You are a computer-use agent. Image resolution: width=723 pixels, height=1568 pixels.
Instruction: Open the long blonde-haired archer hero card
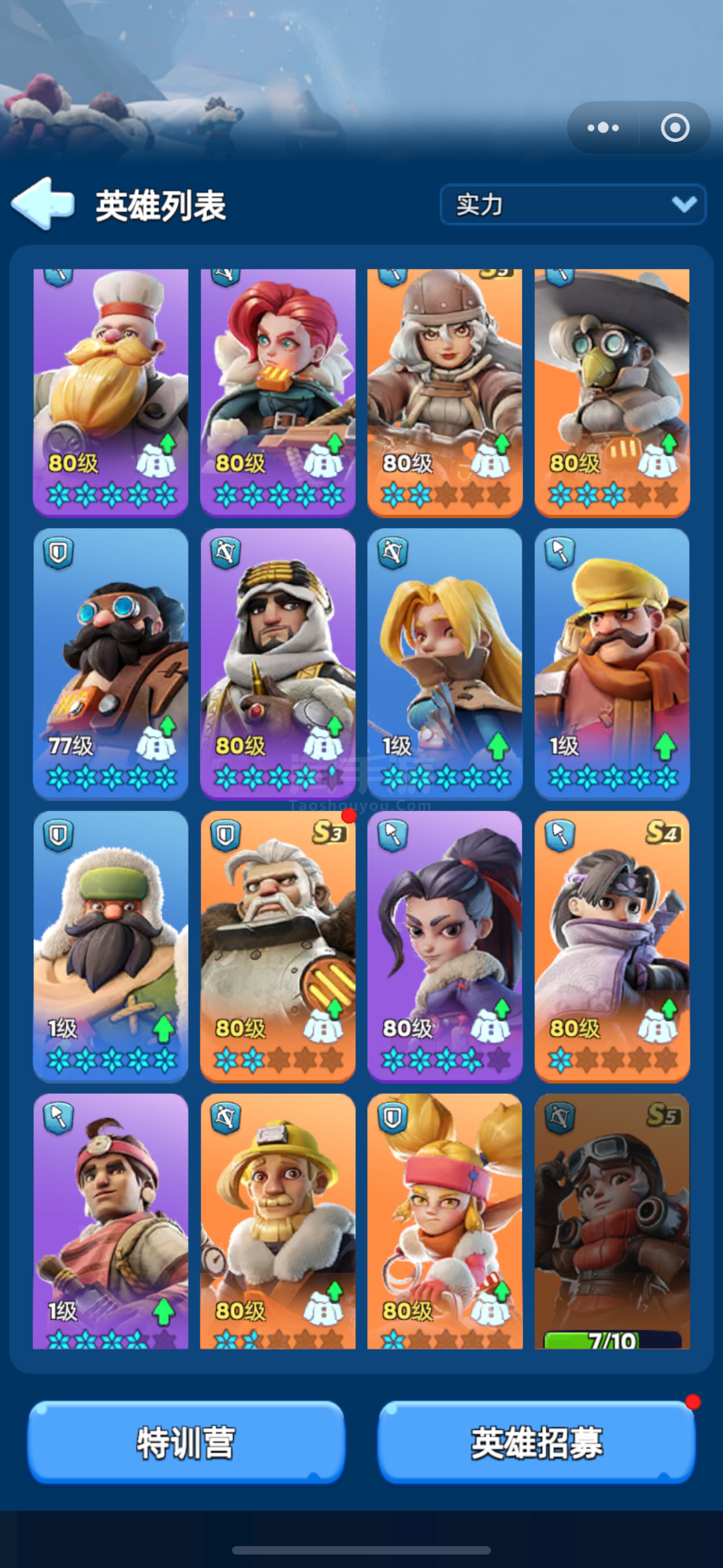pos(445,663)
